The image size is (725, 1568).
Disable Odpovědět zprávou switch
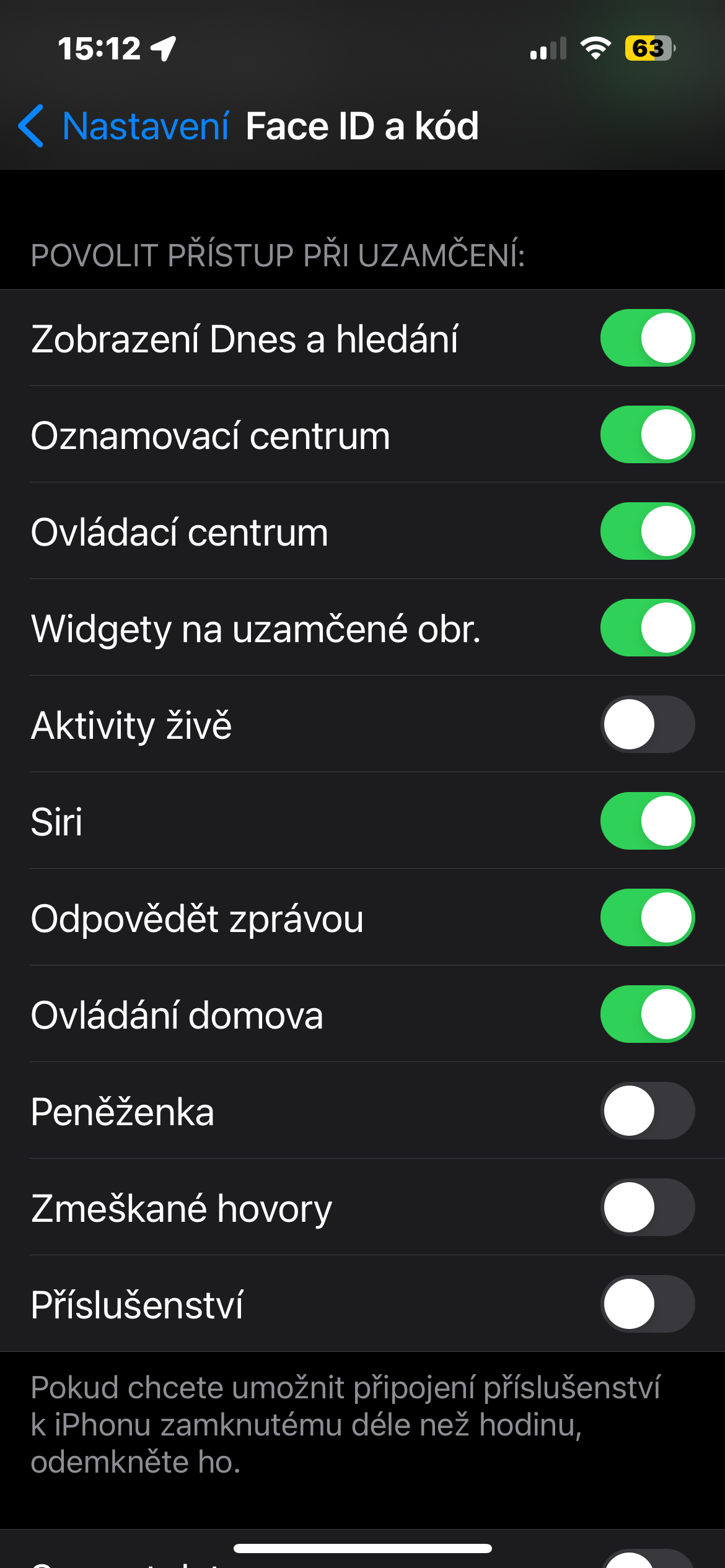(x=647, y=918)
